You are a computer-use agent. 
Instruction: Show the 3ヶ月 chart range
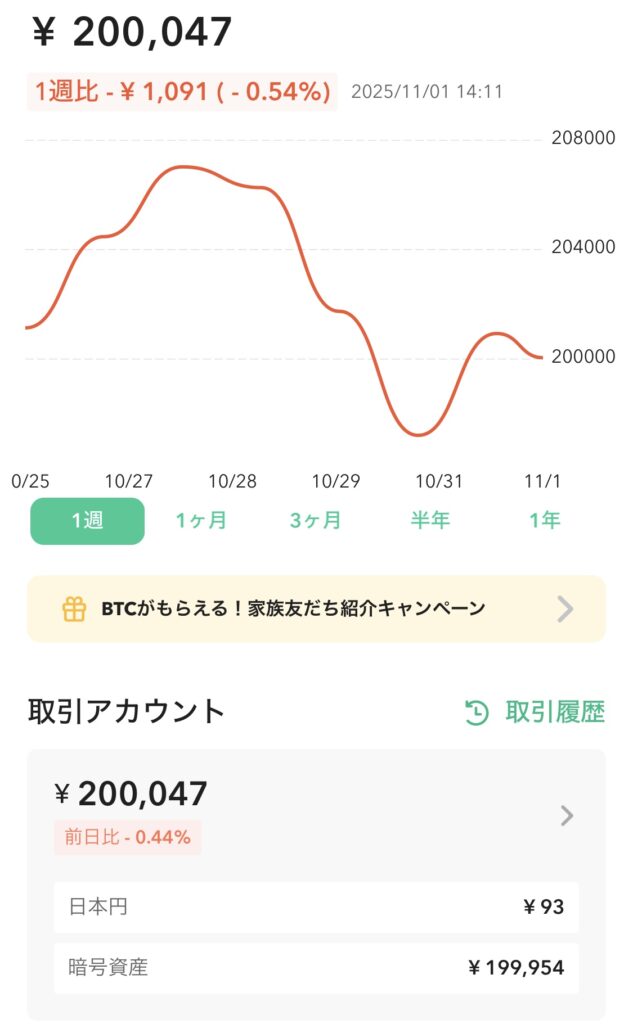pos(315,521)
